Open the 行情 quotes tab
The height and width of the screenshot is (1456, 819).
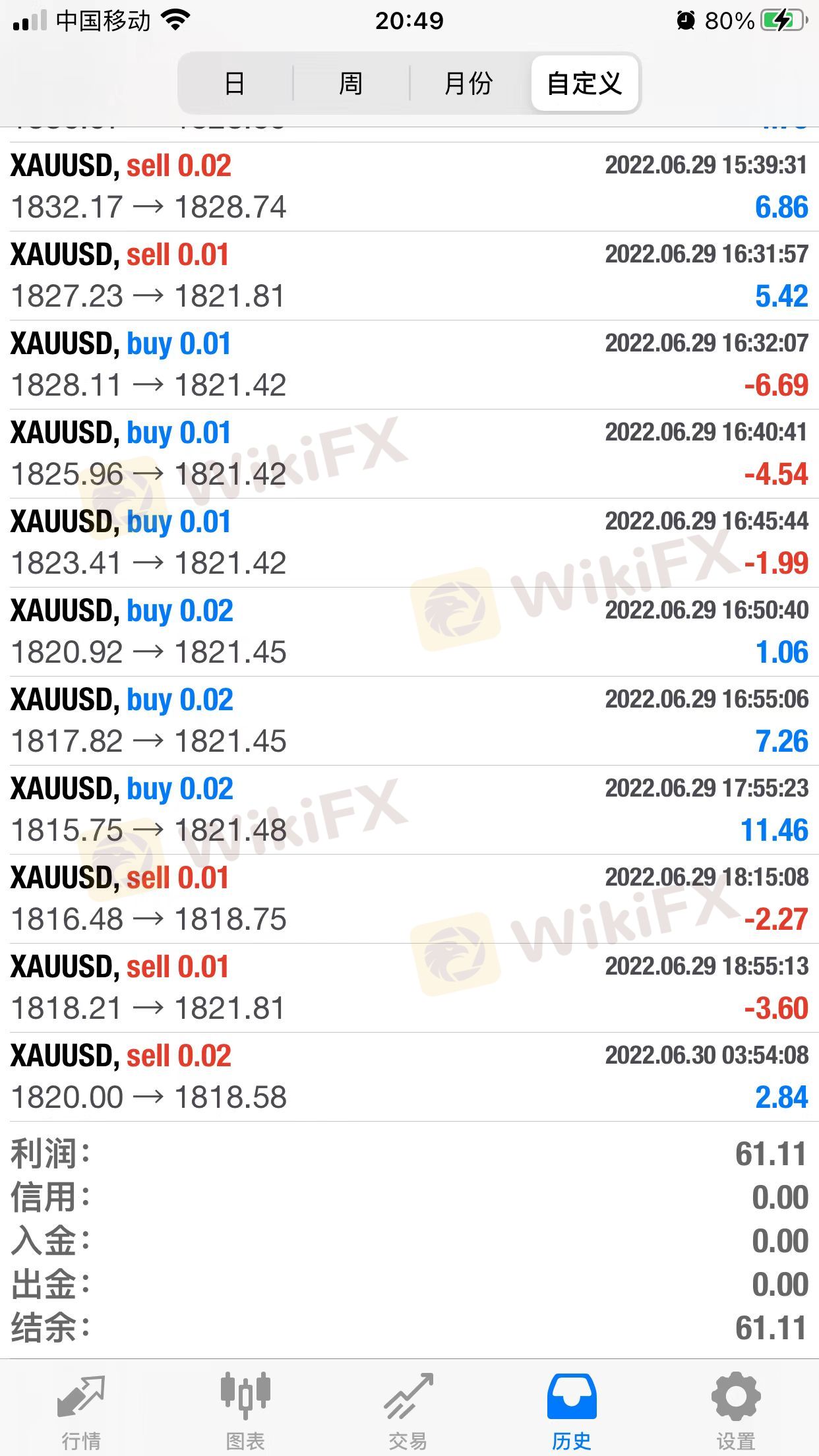point(81,1405)
